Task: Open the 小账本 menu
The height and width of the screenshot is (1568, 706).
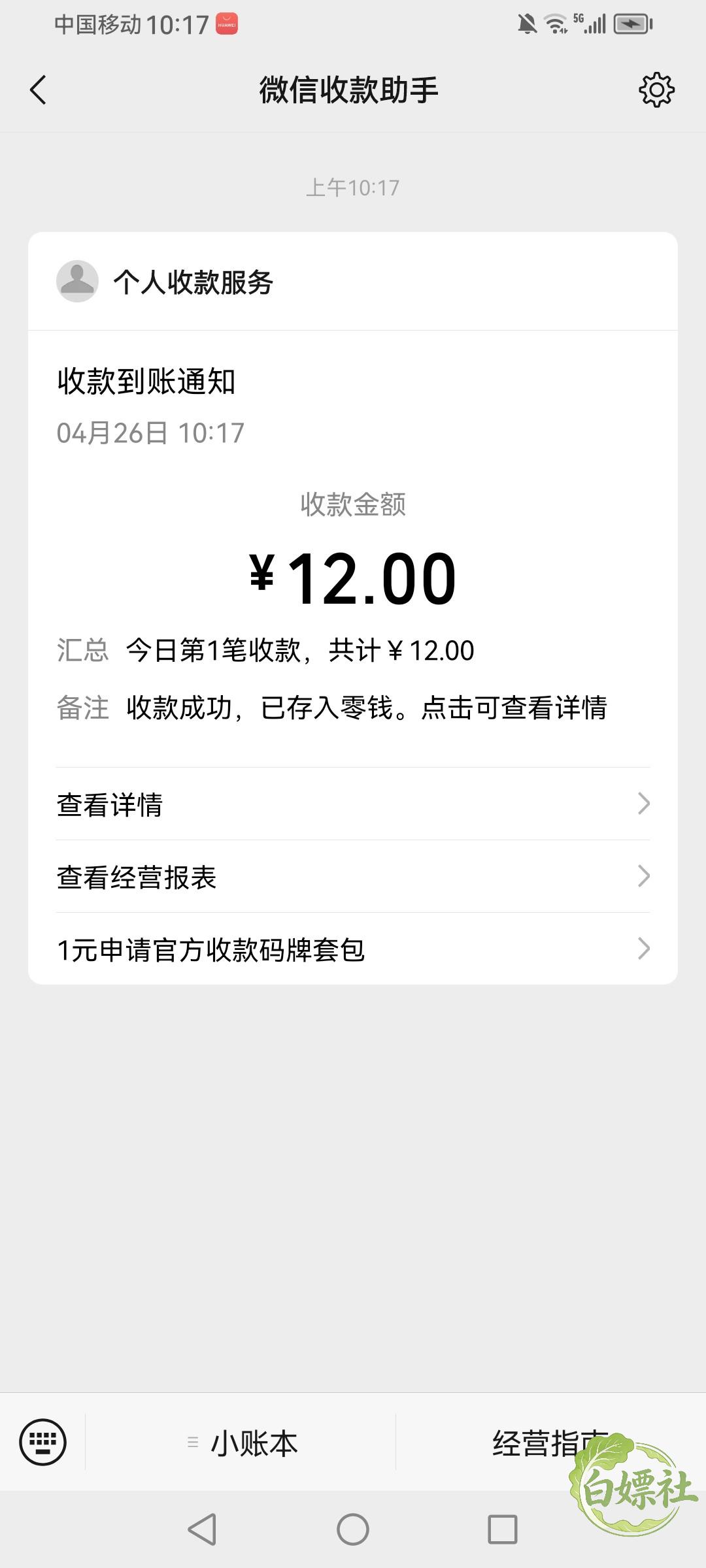Action: [x=241, y=1443]
